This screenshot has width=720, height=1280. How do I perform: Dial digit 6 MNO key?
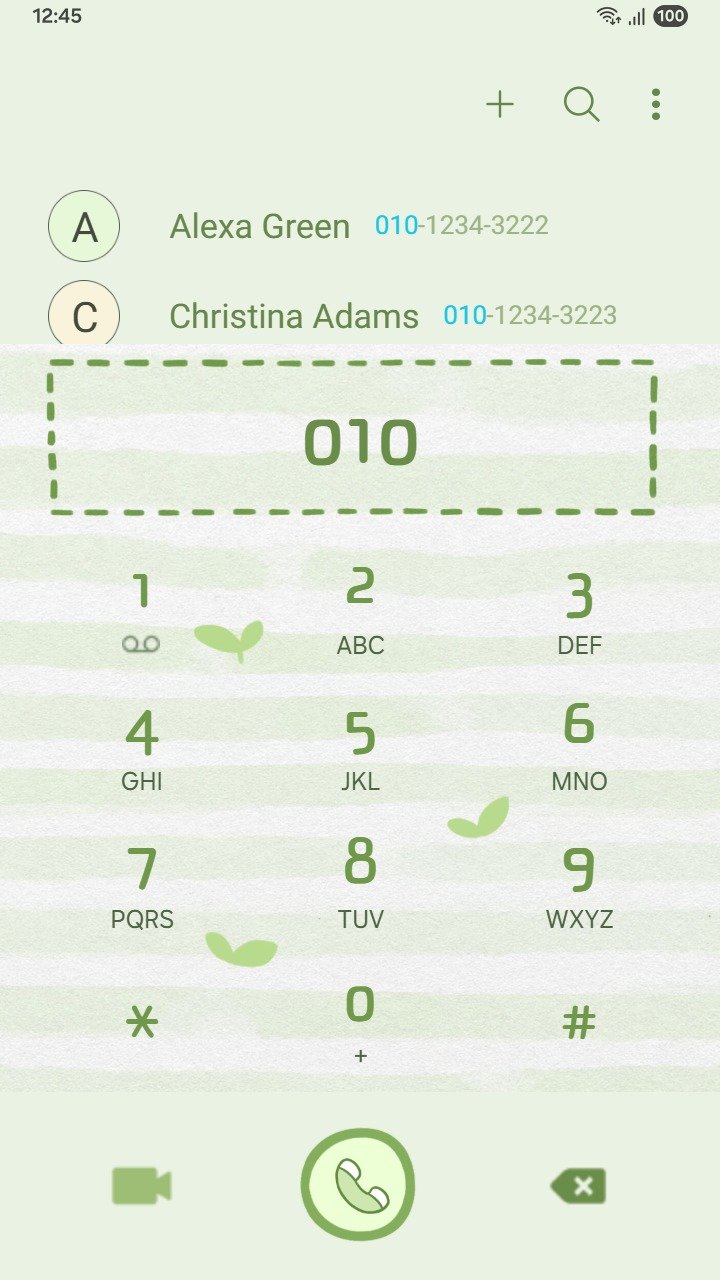[579, 745]
